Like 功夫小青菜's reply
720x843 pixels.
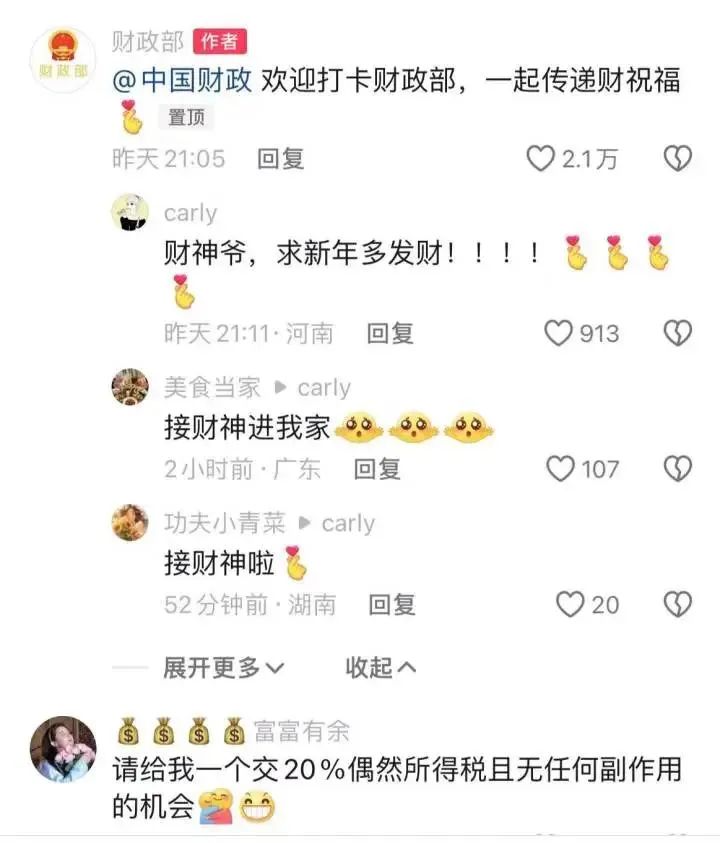tap(570, 604)
